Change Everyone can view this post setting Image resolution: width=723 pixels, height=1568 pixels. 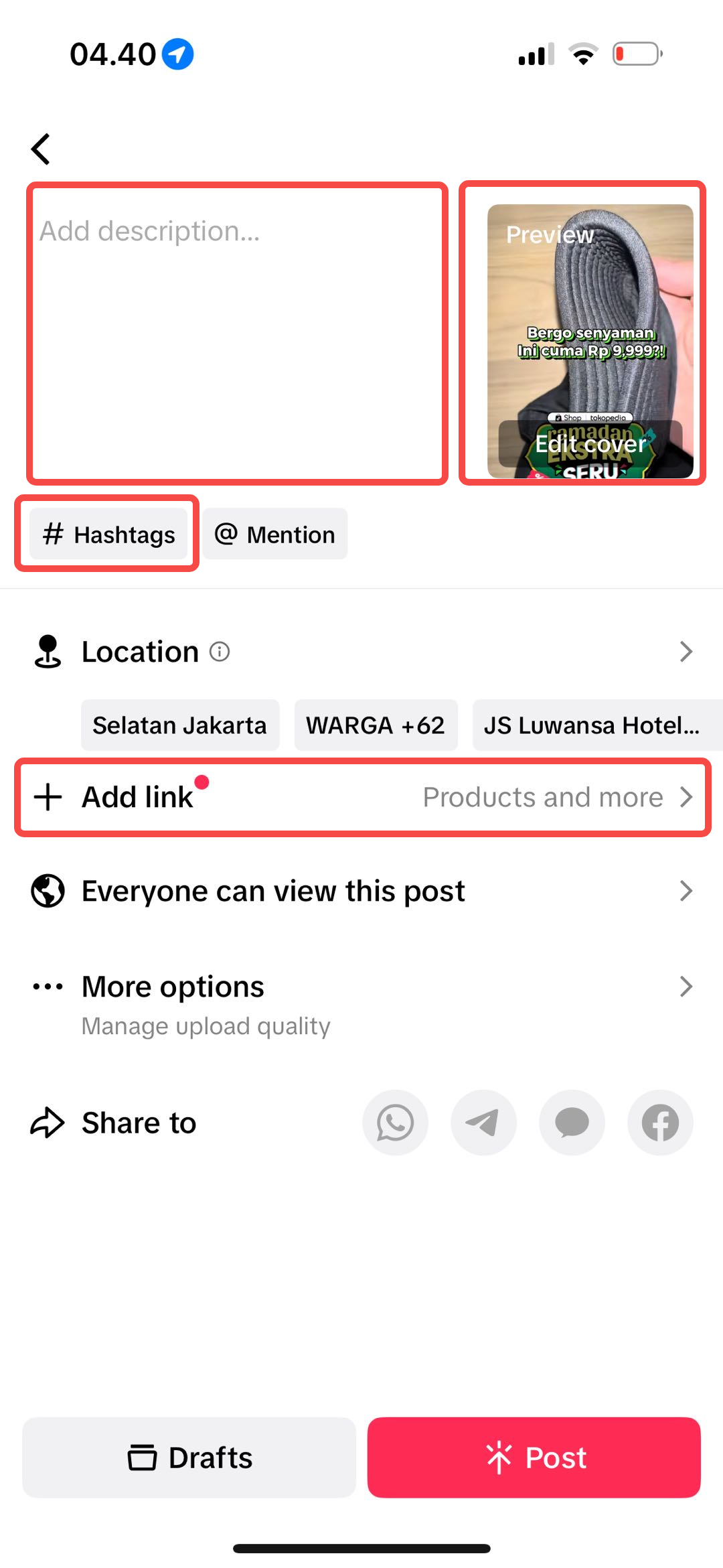361,891
